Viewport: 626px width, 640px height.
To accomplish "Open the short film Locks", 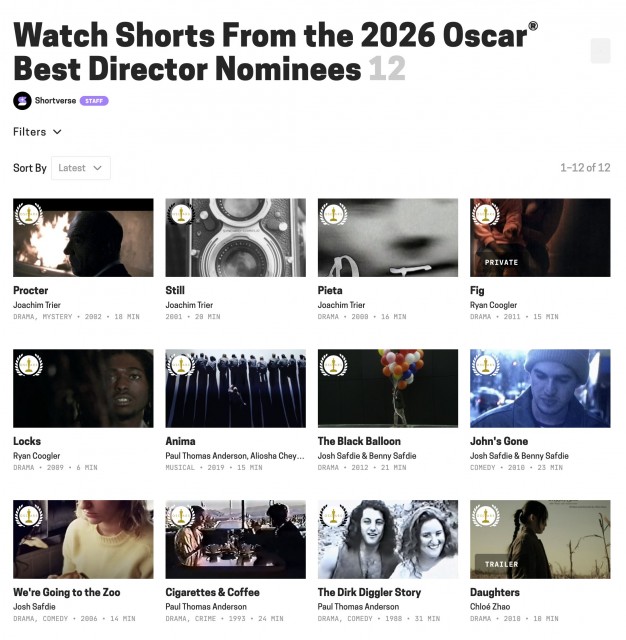I will coord(83,388).
